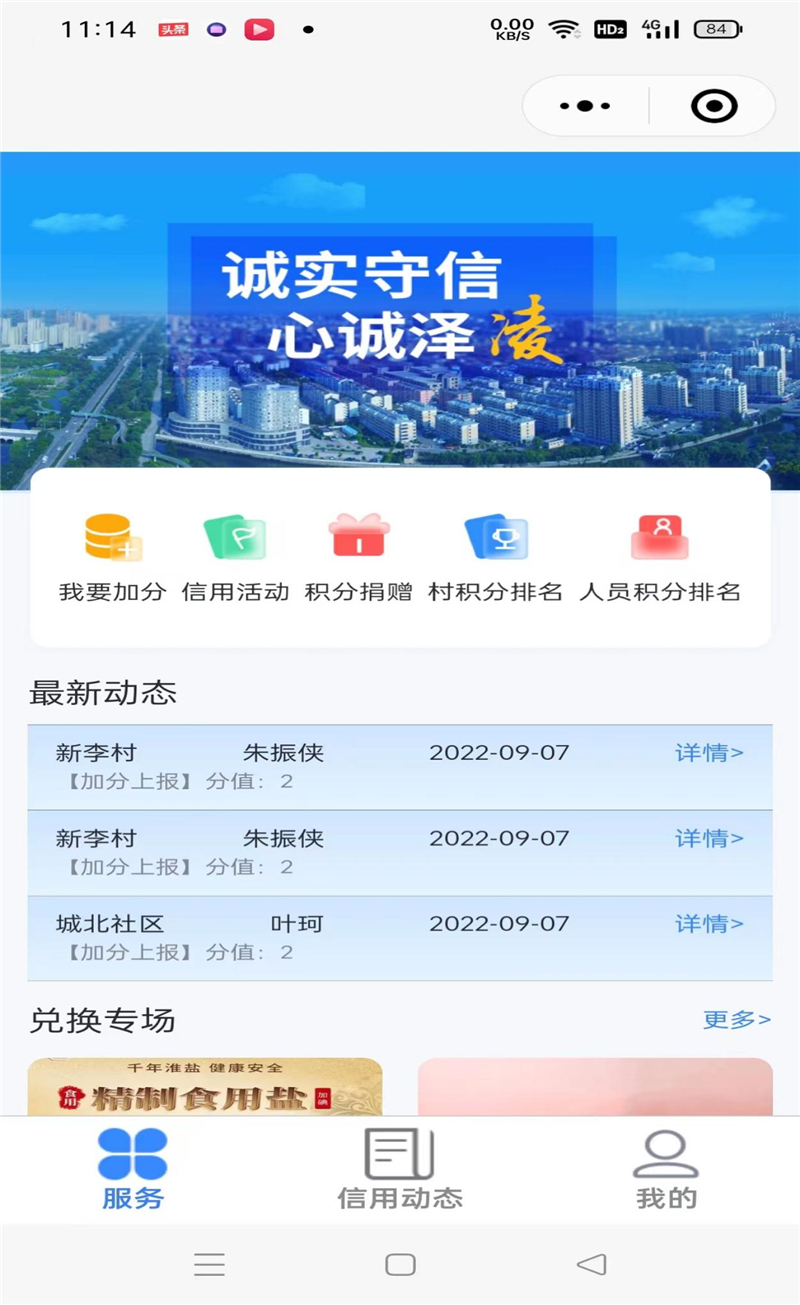Tap system back button

point(592,1264)
